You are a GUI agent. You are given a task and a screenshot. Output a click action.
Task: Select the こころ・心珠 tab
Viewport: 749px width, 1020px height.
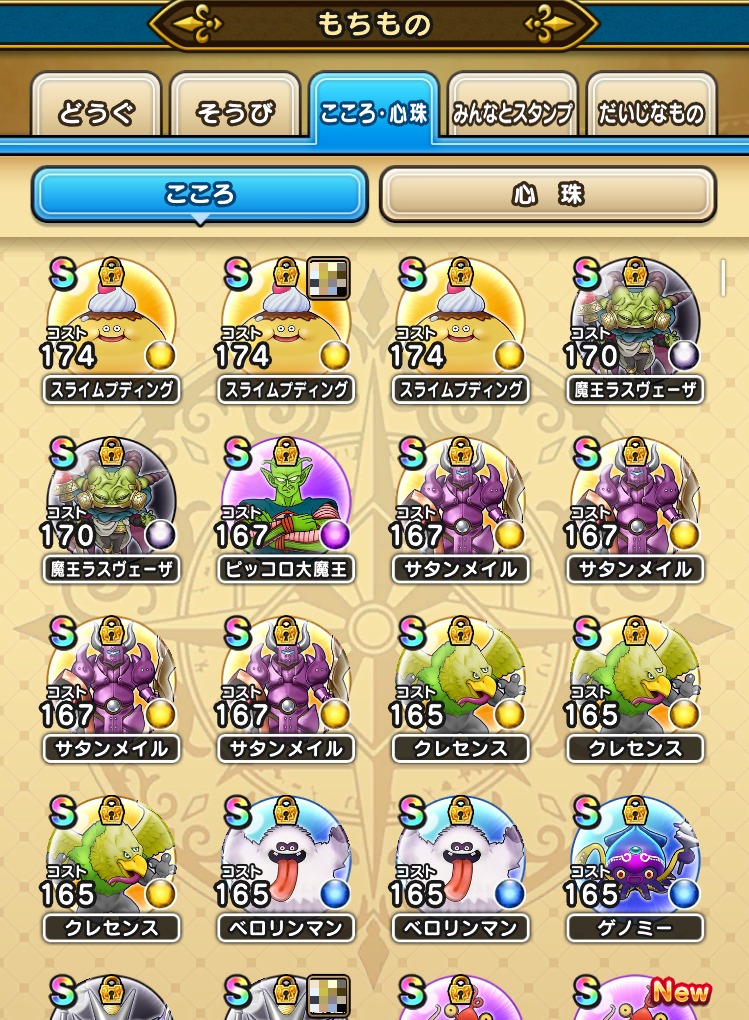coord(374,112)
